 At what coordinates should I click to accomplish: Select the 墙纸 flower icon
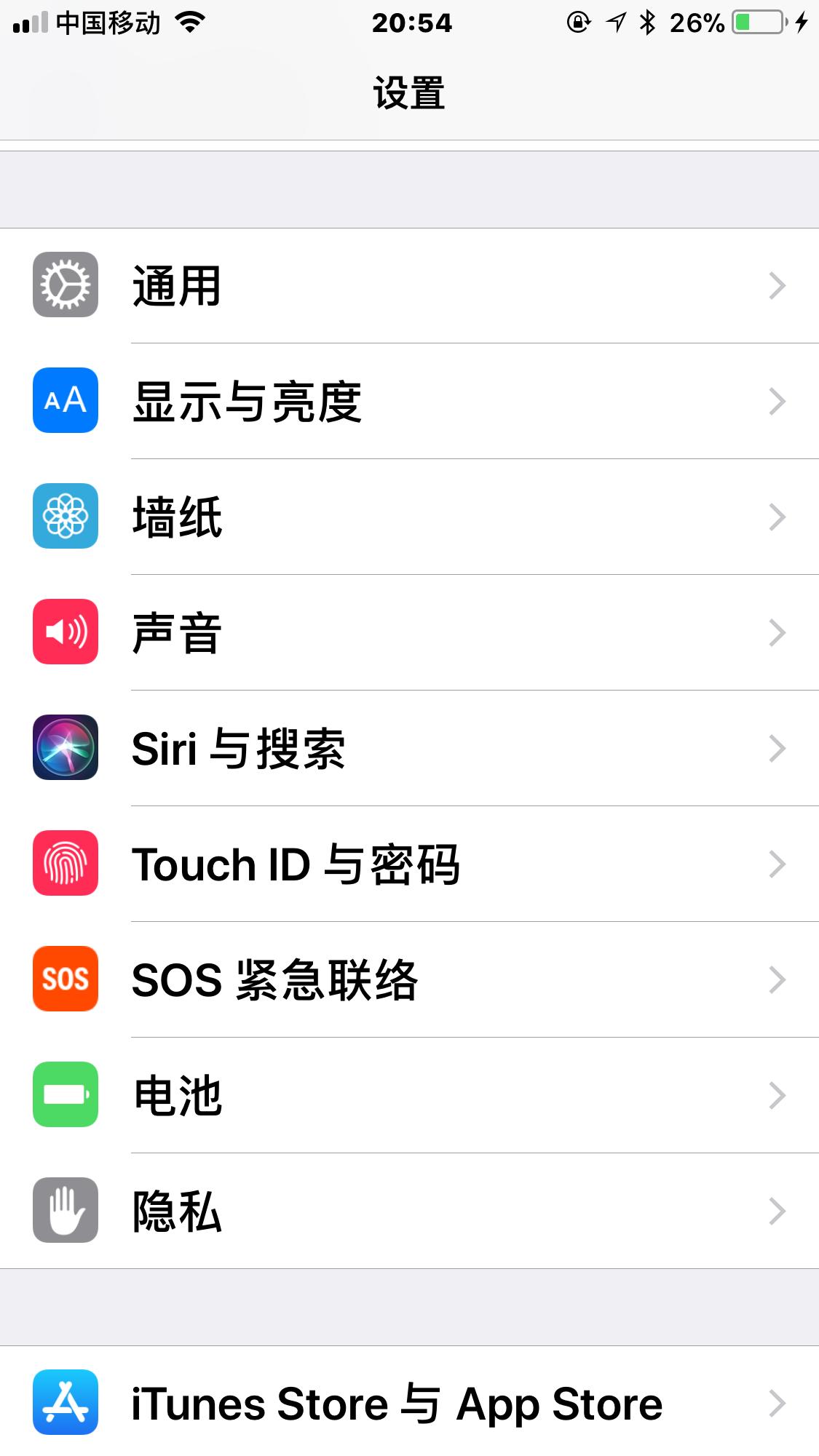[x=64, y=517]
